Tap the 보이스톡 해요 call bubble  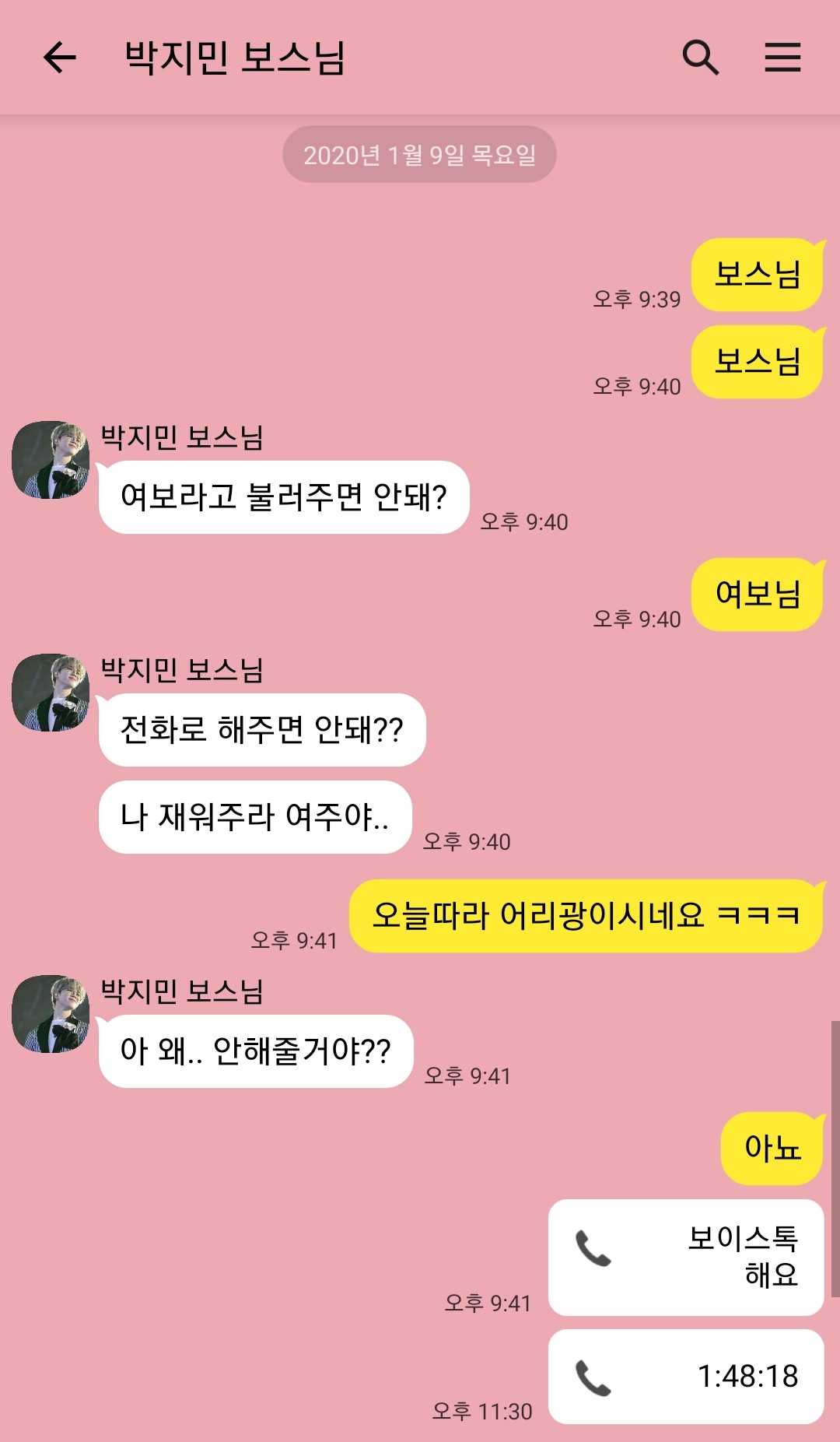[x=685, y=1257]
